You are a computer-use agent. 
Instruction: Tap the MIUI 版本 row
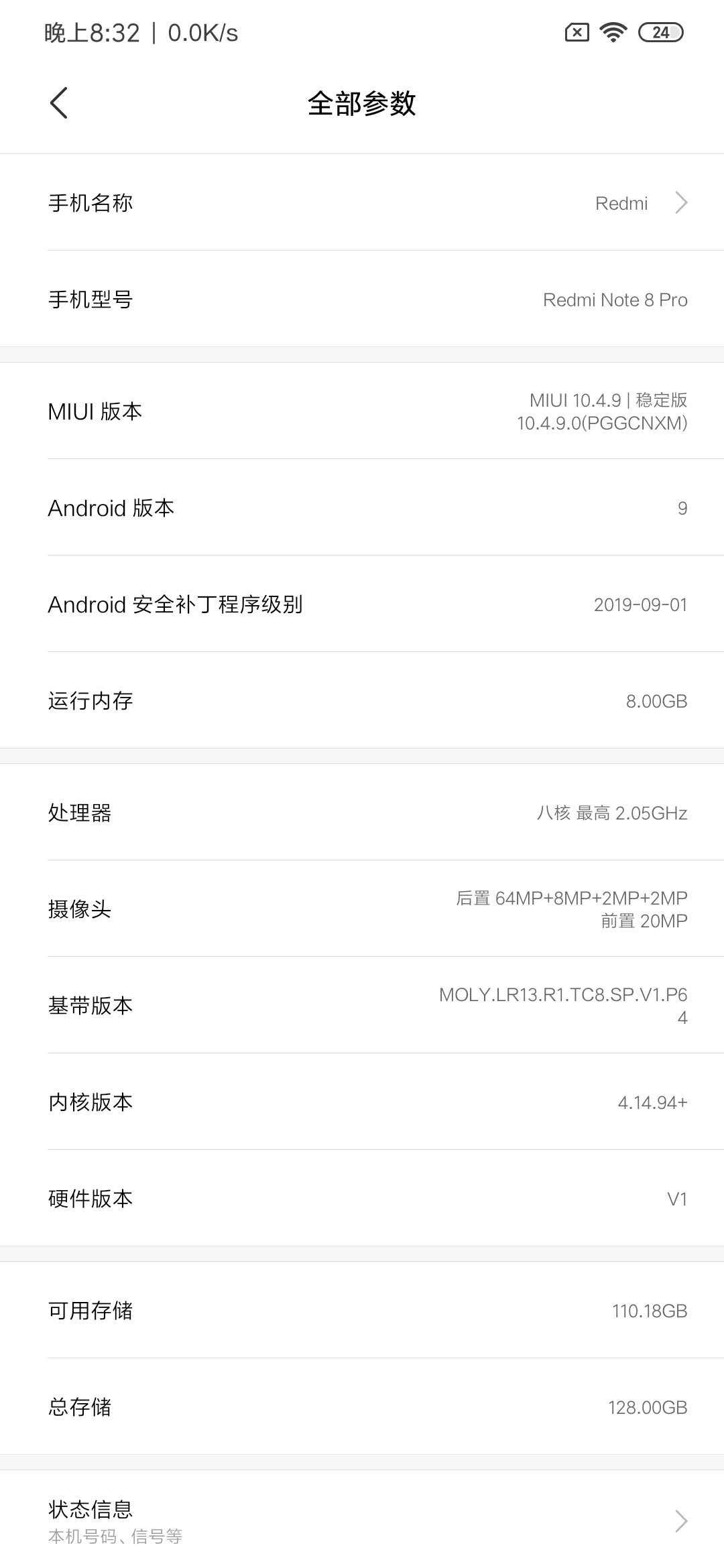click(362, 411)
